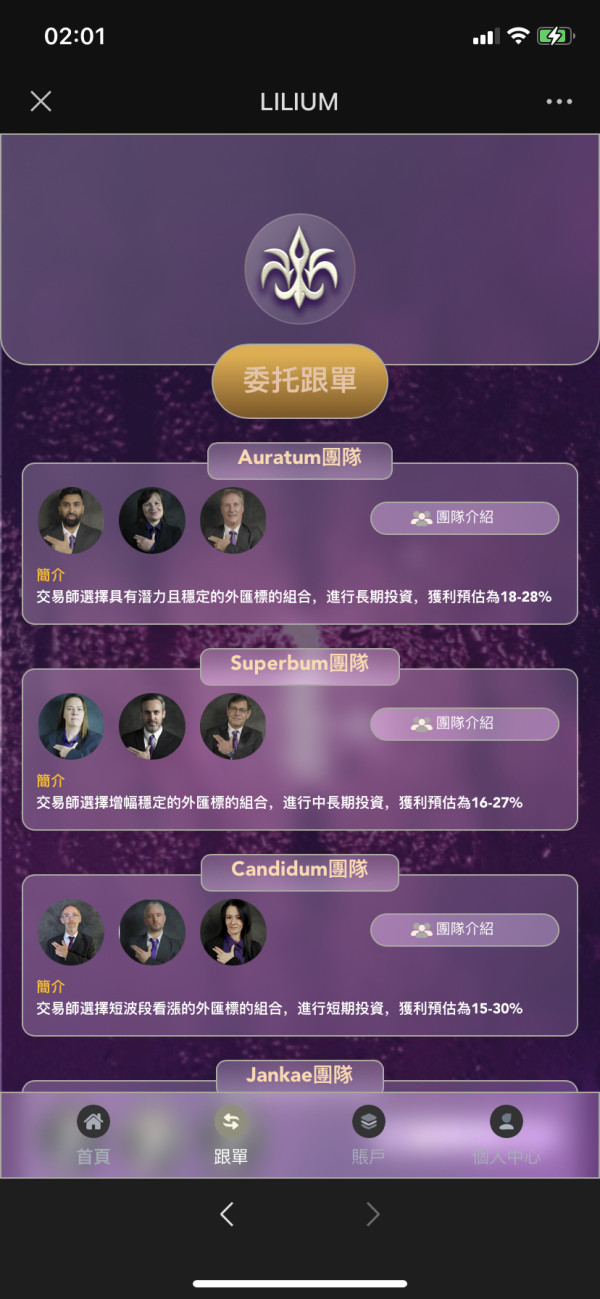The width and height of the screenshot is (600, 1299).
Task: Show 團隊介紹 for the Candidum team
Action: pyautogui.click(x=464, y=930)
